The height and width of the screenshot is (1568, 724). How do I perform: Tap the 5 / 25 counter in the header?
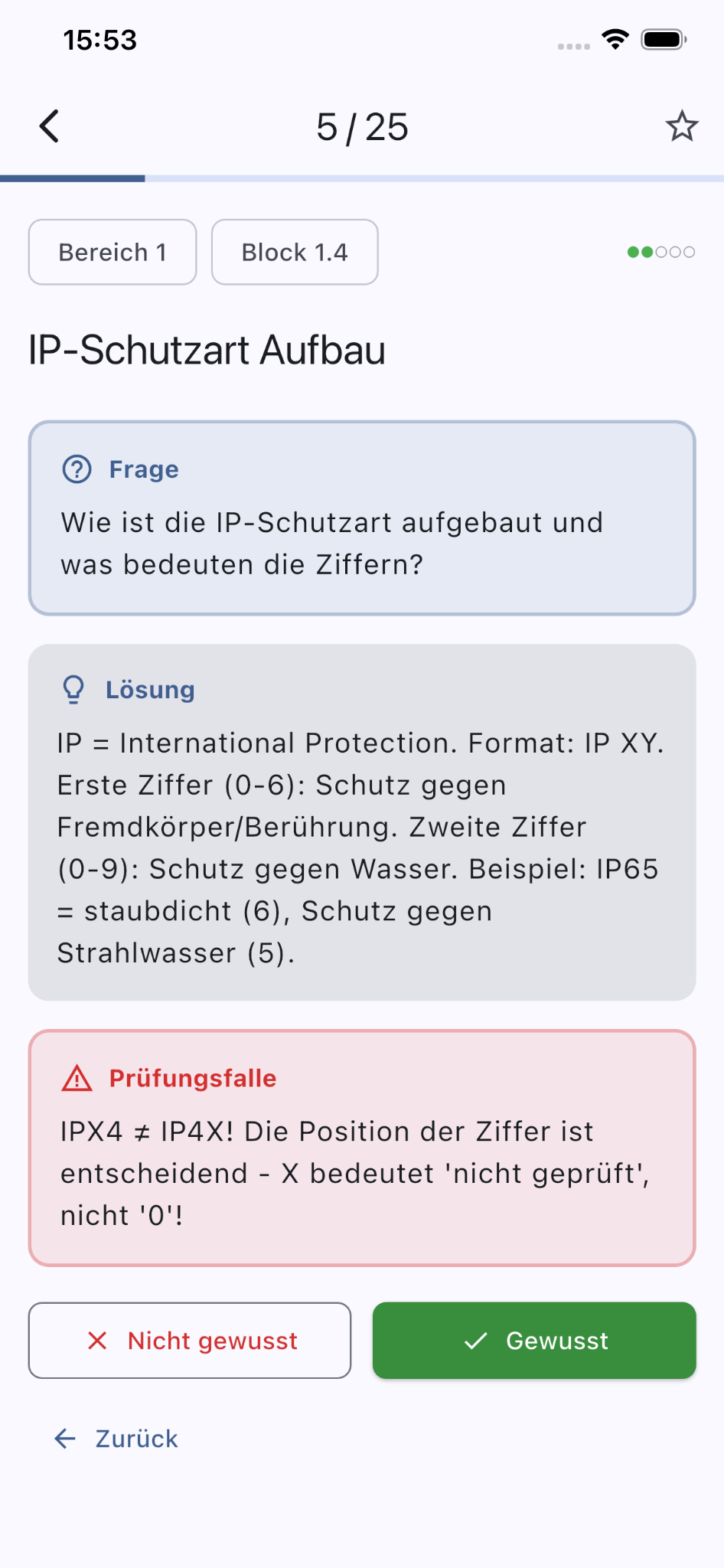[361, 126]
